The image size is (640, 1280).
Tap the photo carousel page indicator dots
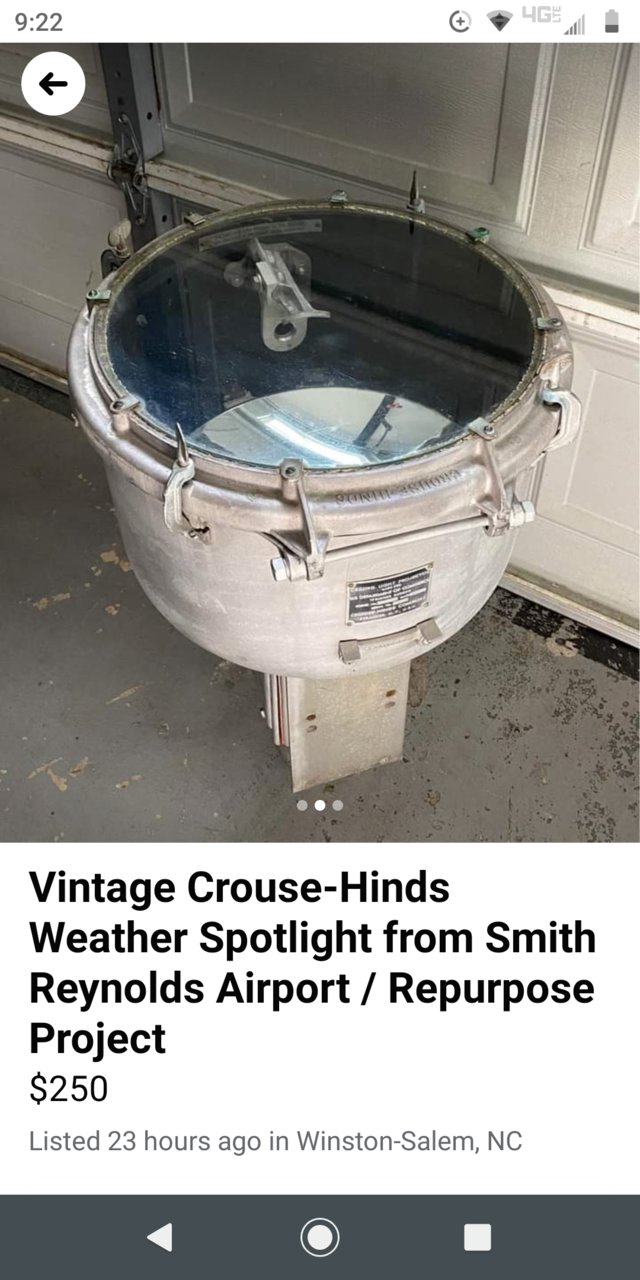[x=320, y=804]
